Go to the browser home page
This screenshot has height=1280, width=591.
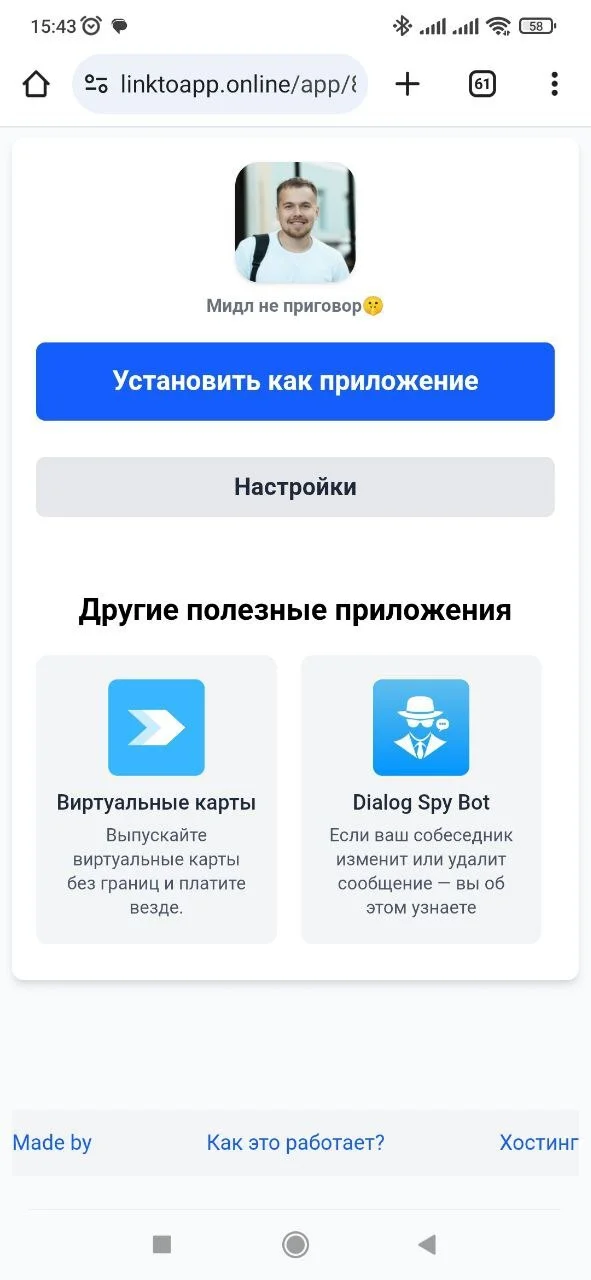(36, 85)
